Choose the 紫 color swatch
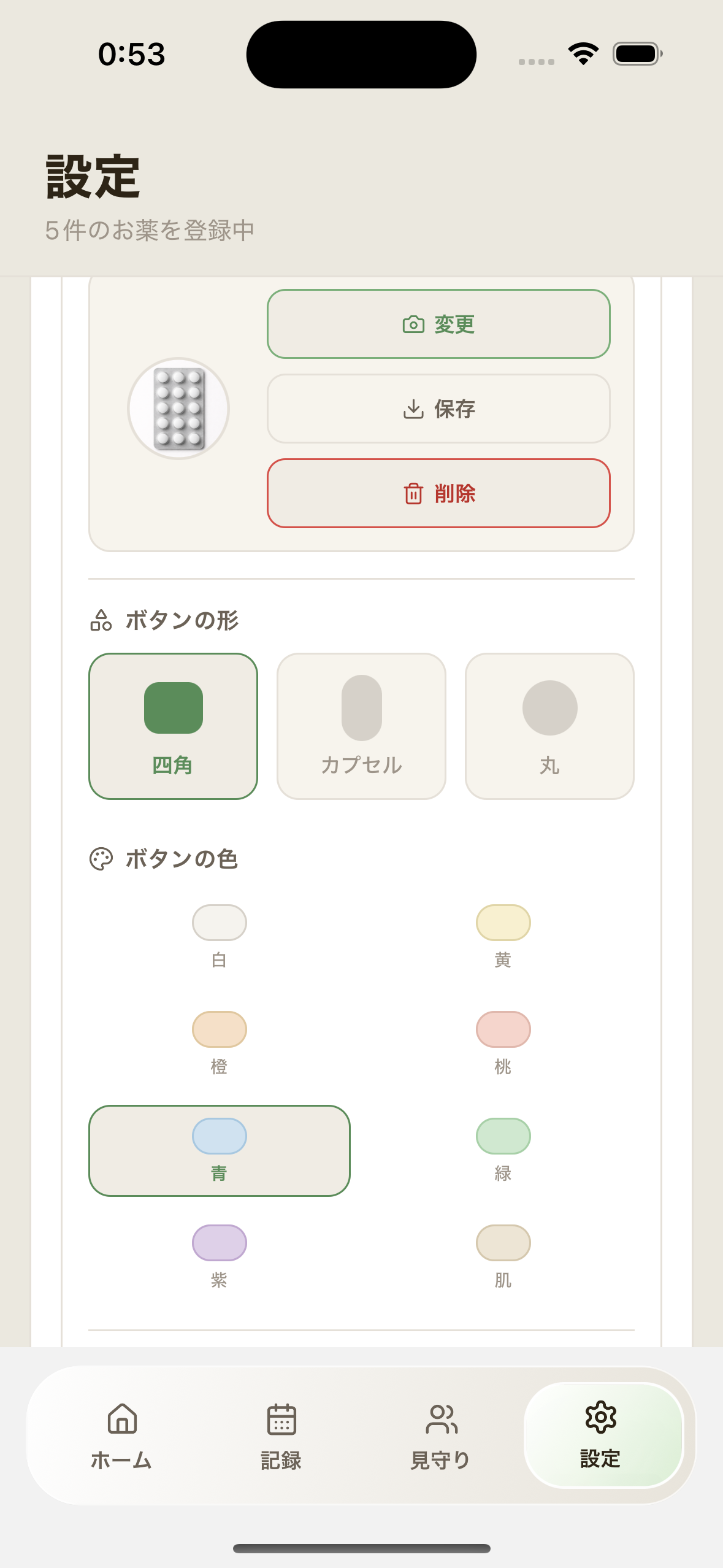Screen dimensions: 723x1568 coord(220,1243)
